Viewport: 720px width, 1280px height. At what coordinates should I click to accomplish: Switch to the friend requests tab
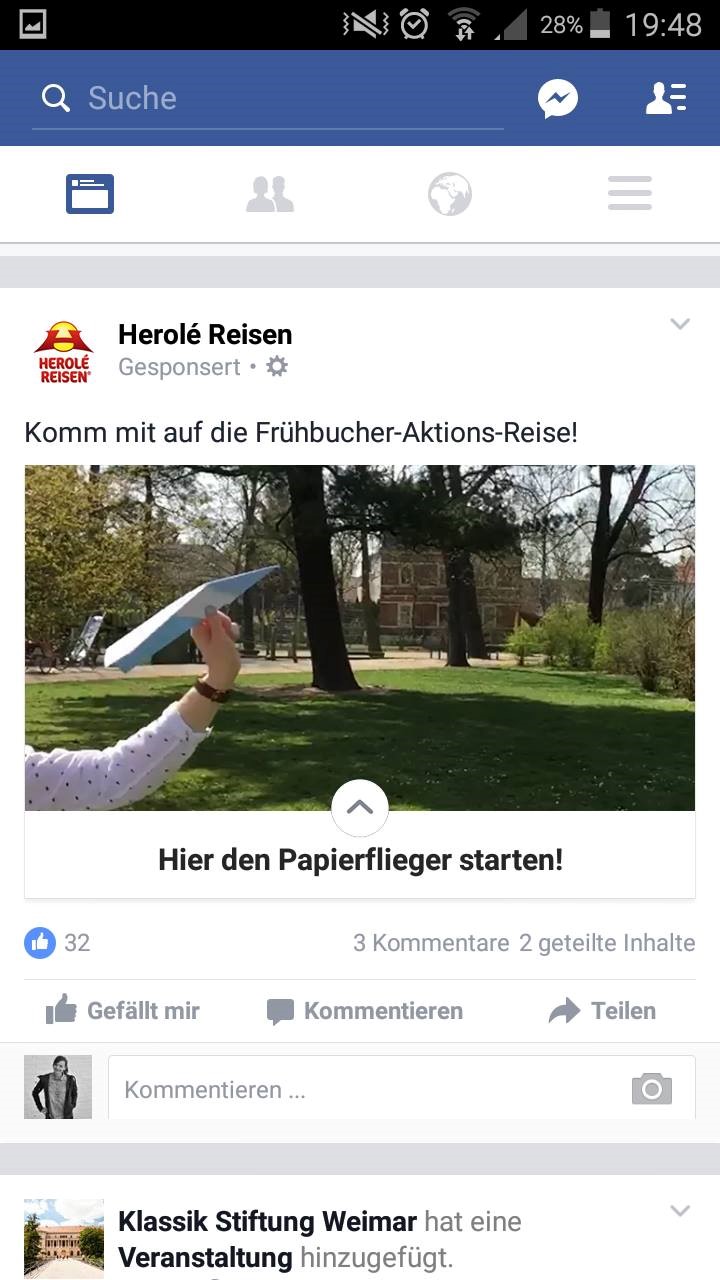270,194
